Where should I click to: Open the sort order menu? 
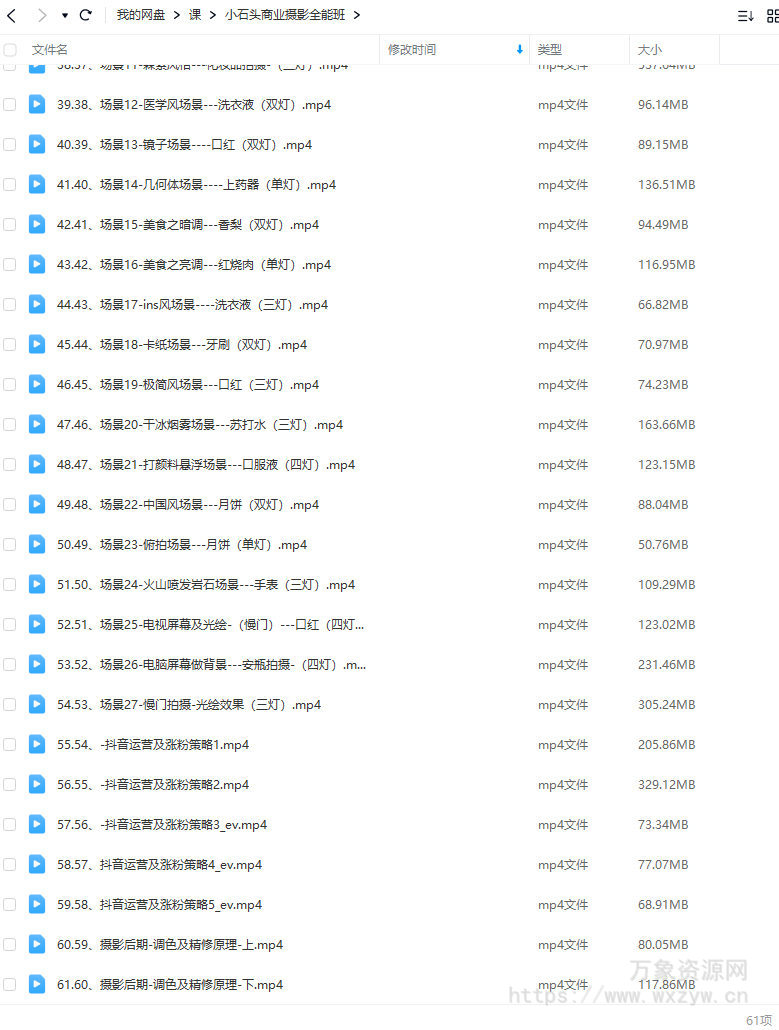tap(745, 15)
